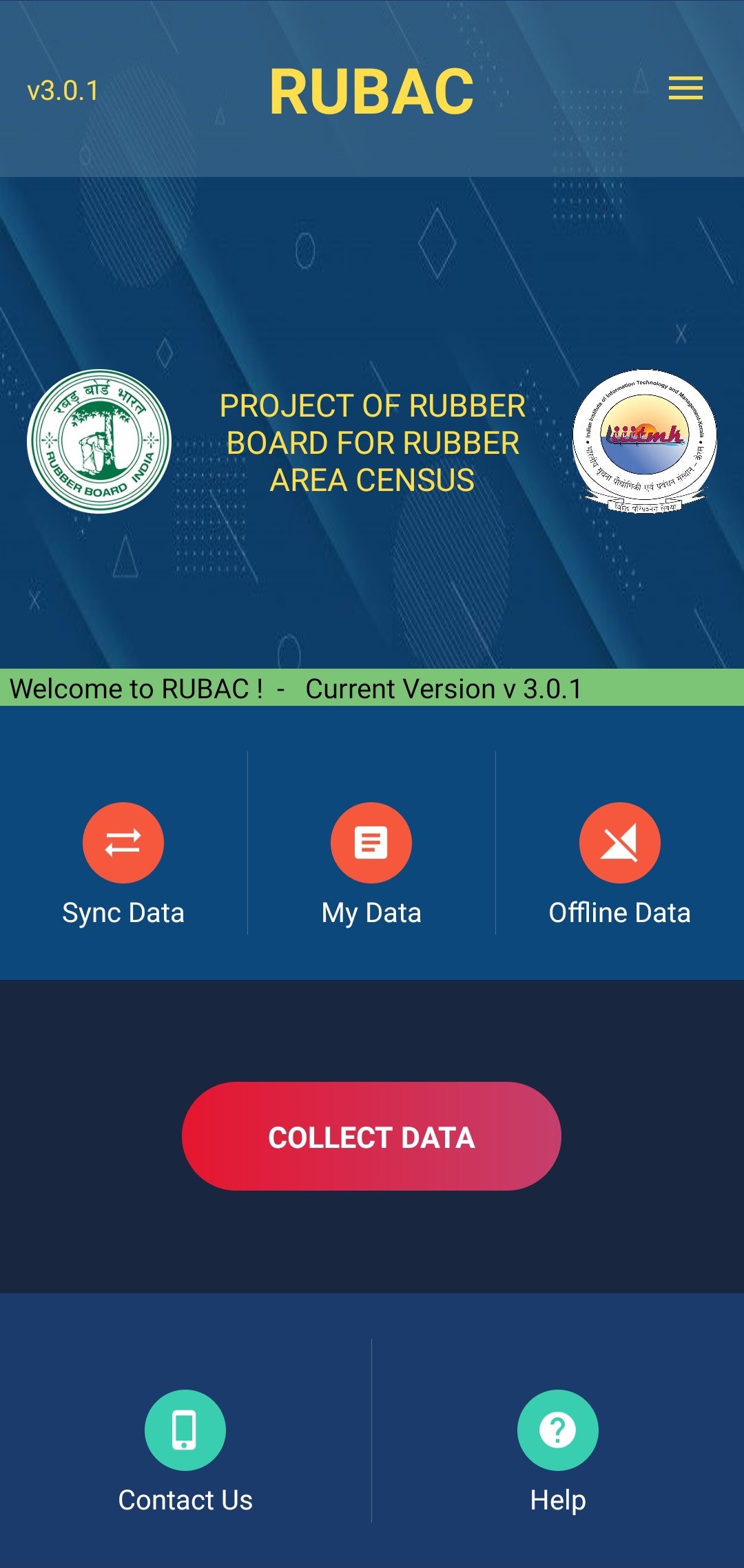Screen dimensions: 744x1568
Task: Open the hamburger menu
Action: coord(685,88)
